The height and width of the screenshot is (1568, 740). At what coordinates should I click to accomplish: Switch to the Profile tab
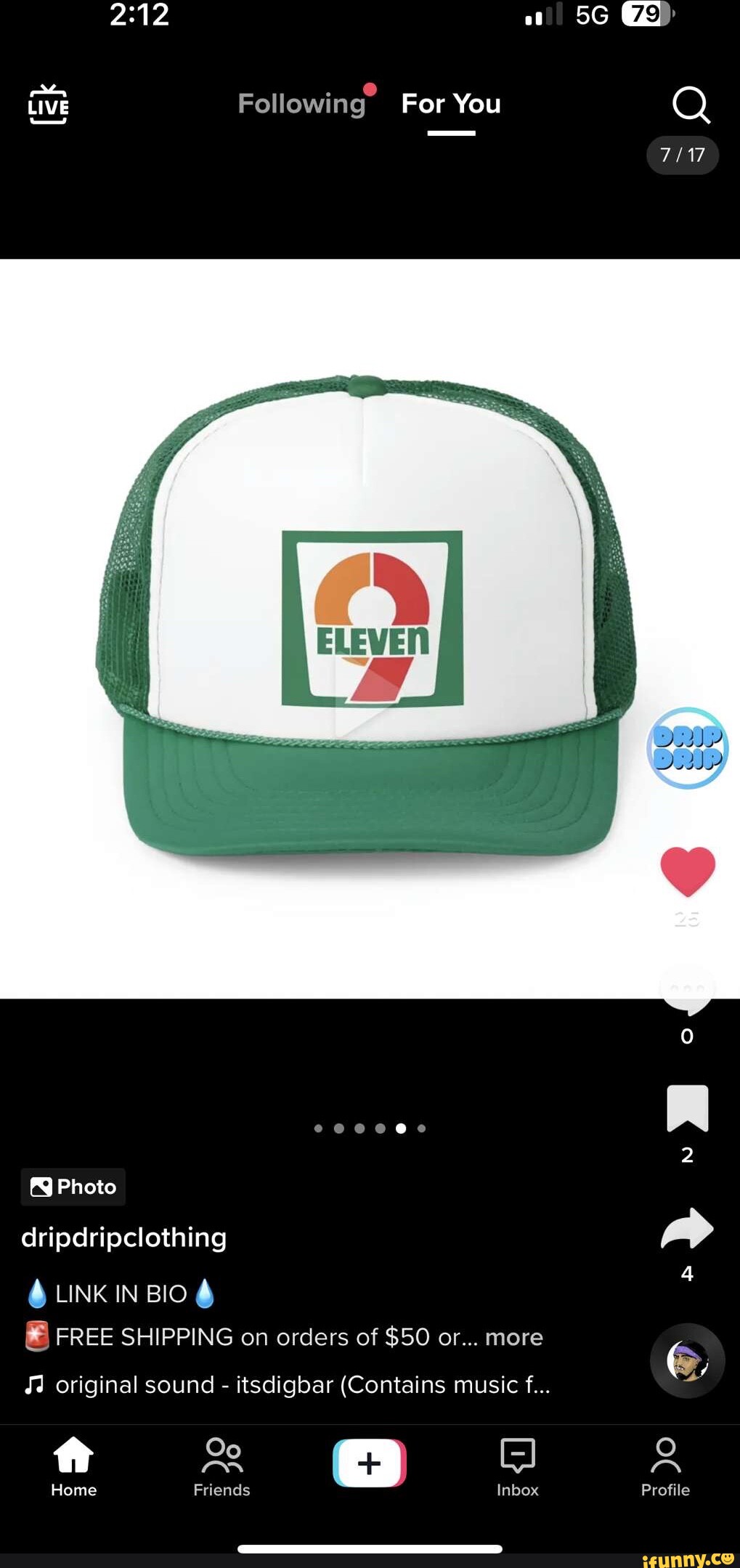click(x=665, y=1466)
